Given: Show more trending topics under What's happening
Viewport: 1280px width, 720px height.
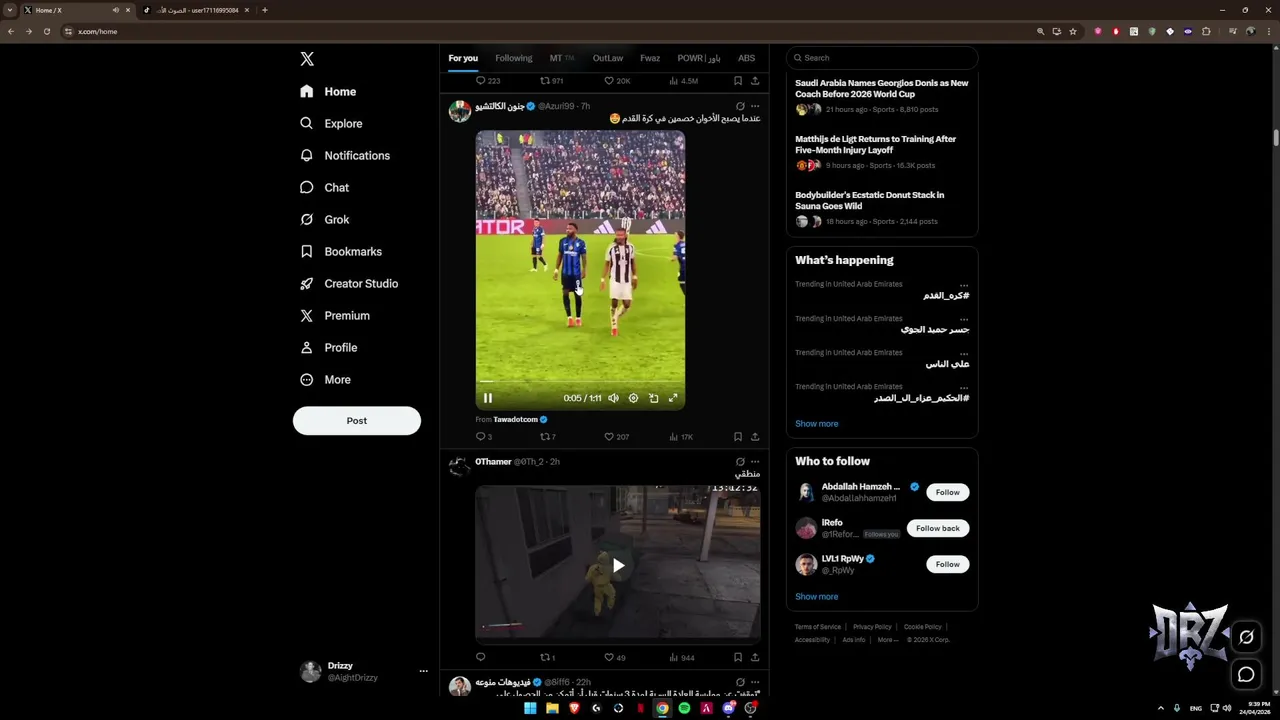Looking at the screenshot, I should (816, 424).
